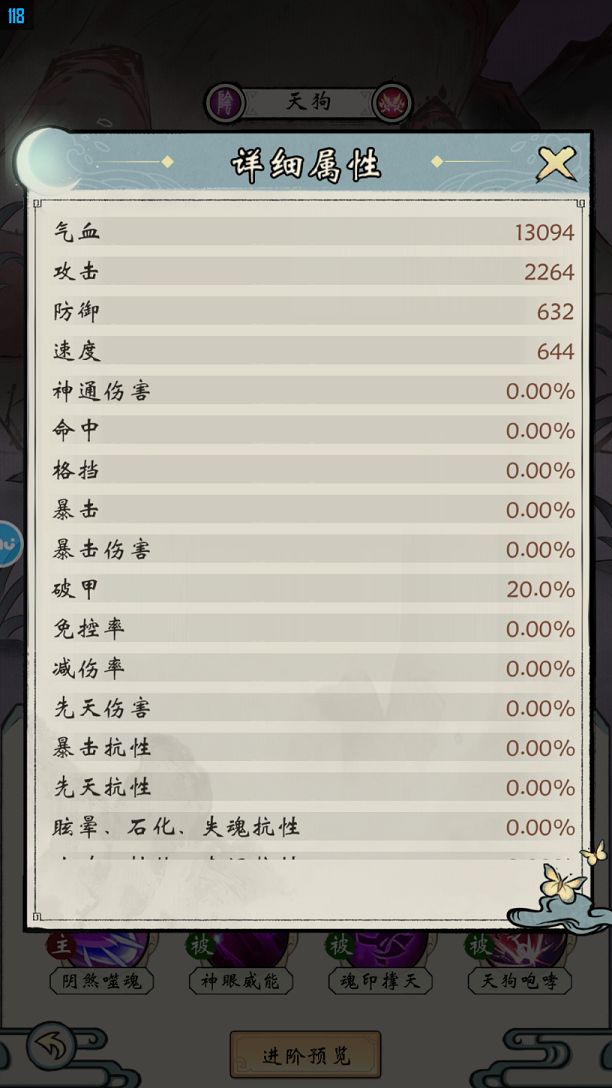Go back using the bottom arrow
612x1088 pixels.
tap(51, 1048)
